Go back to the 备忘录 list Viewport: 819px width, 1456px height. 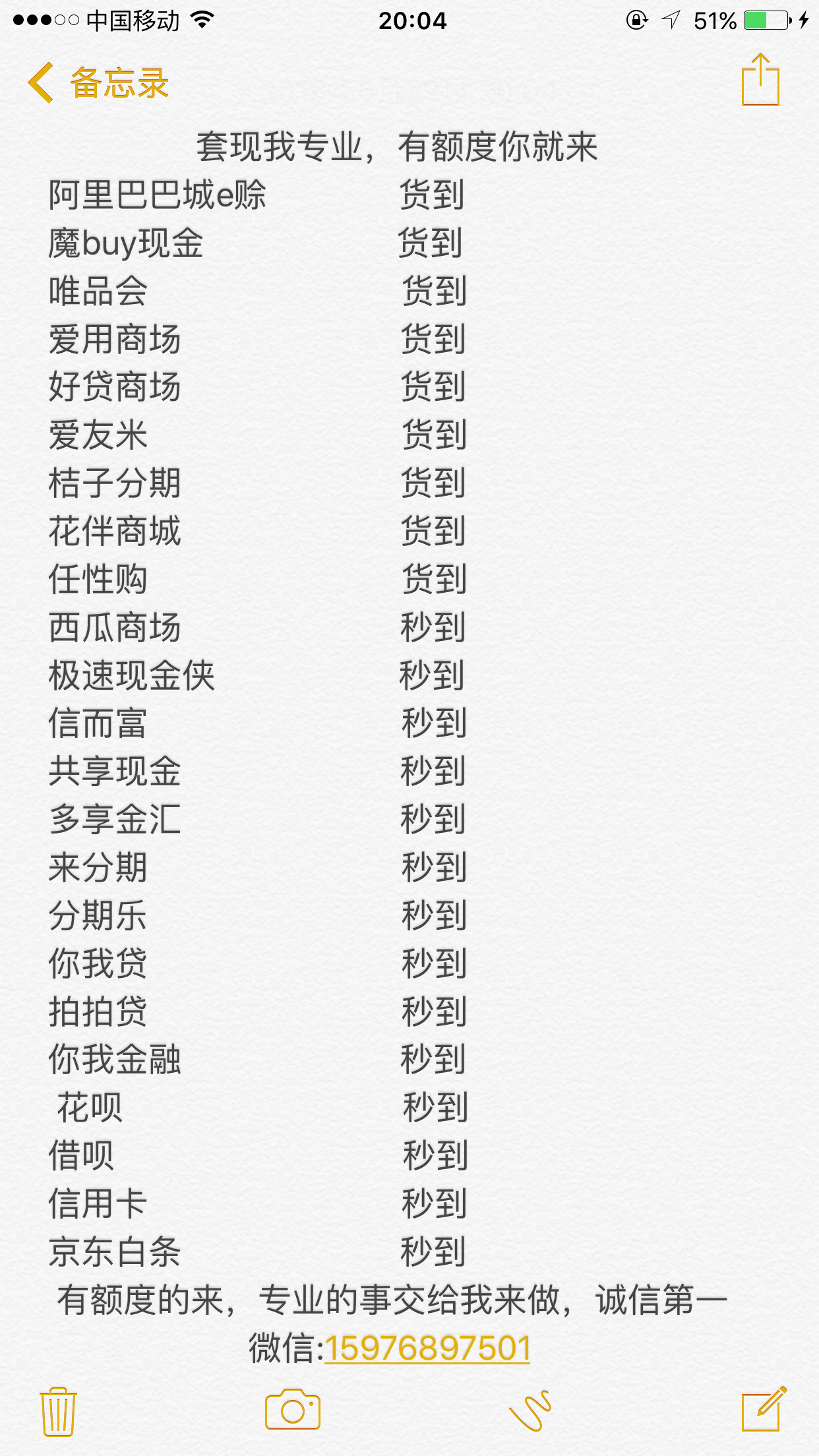[x=98, y=83]
